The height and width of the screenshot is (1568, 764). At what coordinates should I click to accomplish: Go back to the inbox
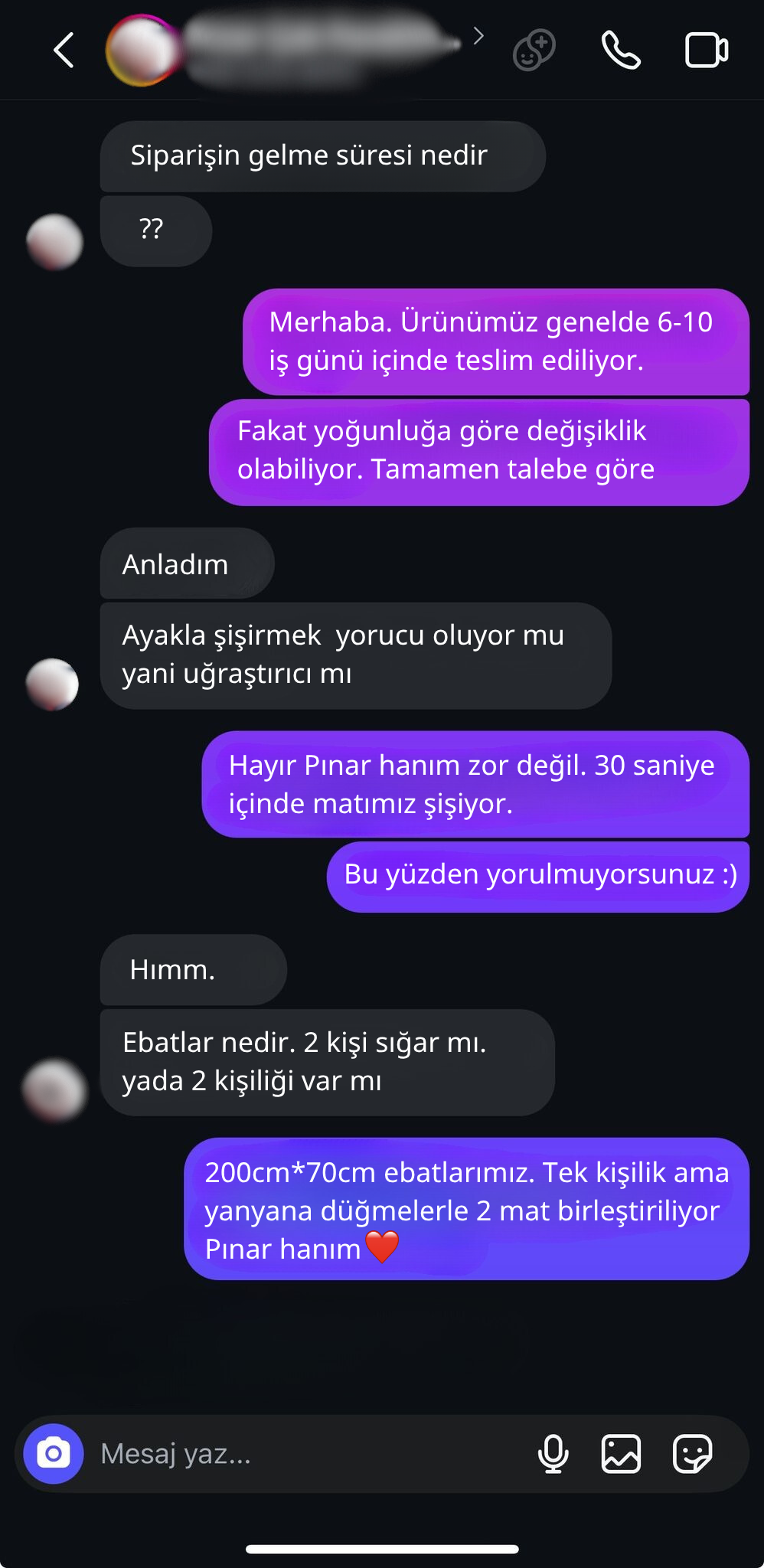pos(64,51)
